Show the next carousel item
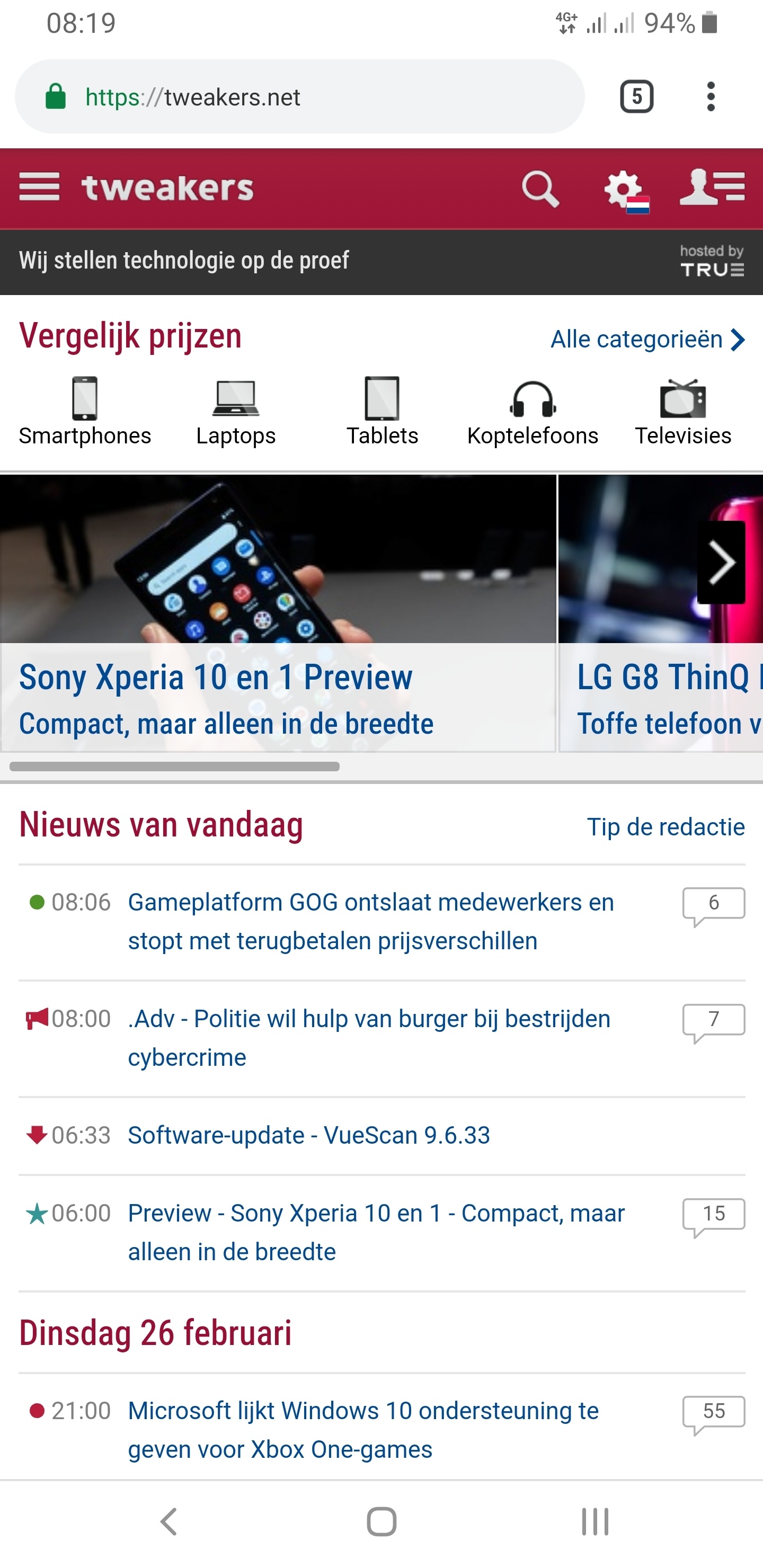Viewport: 763px width, 1568px height. pos(722,562)
